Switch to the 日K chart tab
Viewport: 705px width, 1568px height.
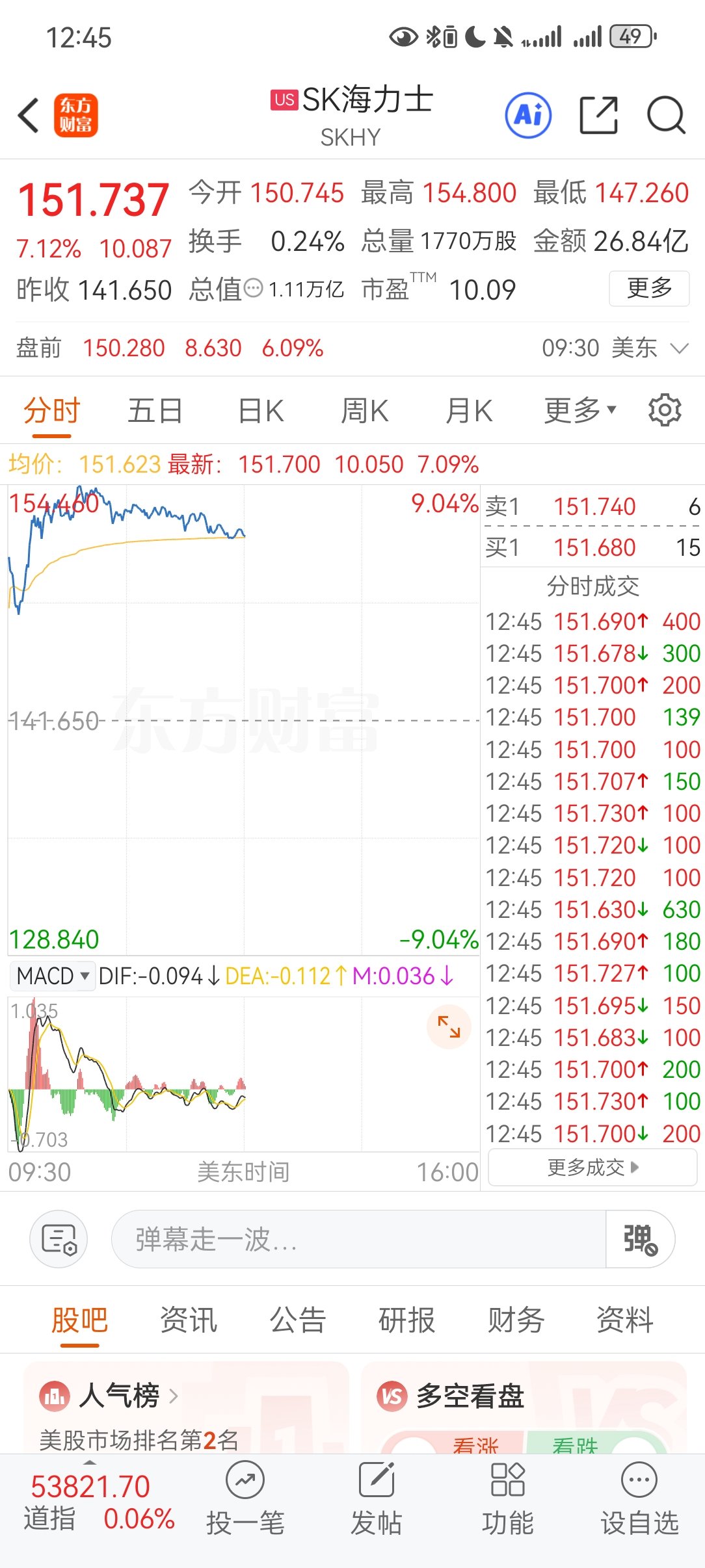click(x=261, y=411)
